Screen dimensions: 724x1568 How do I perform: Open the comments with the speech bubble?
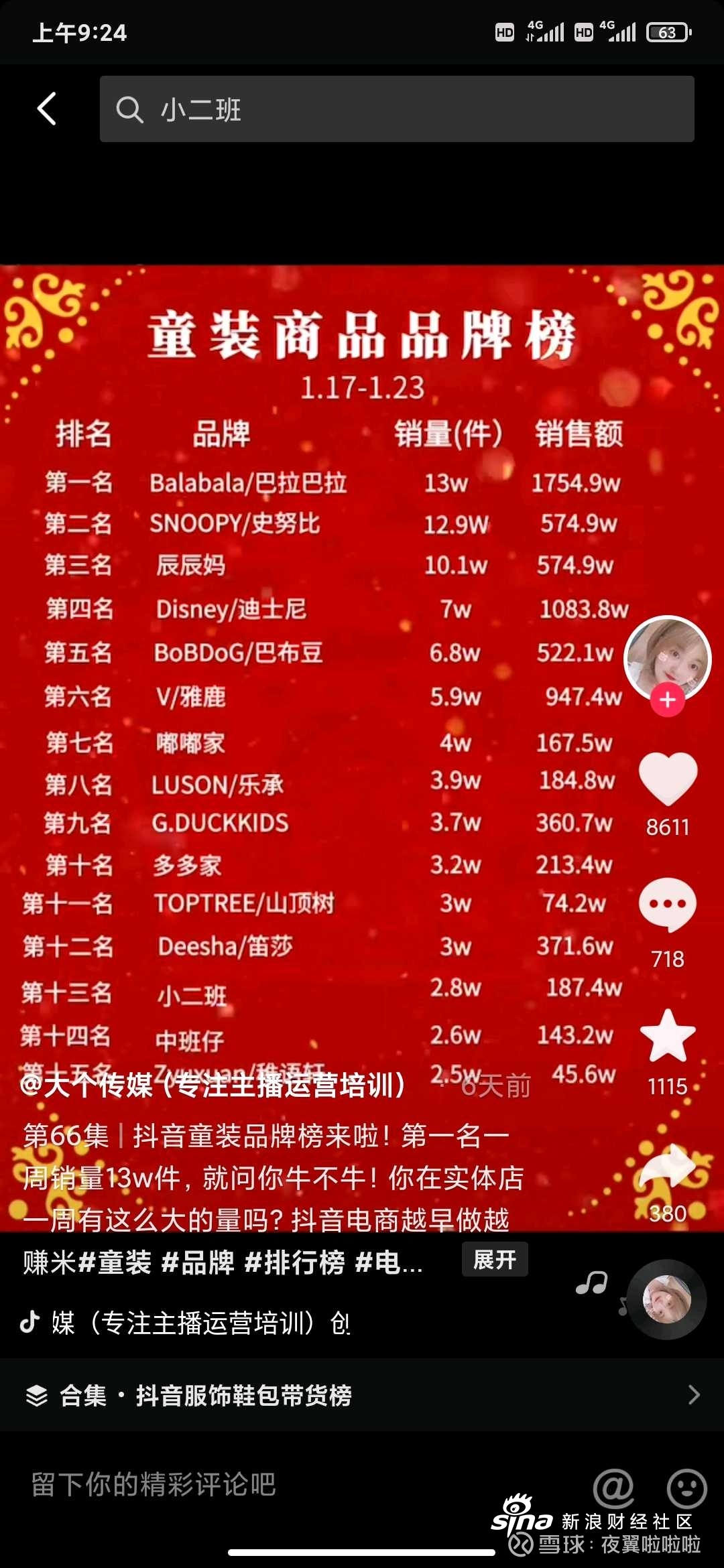(x=668, y=905)
